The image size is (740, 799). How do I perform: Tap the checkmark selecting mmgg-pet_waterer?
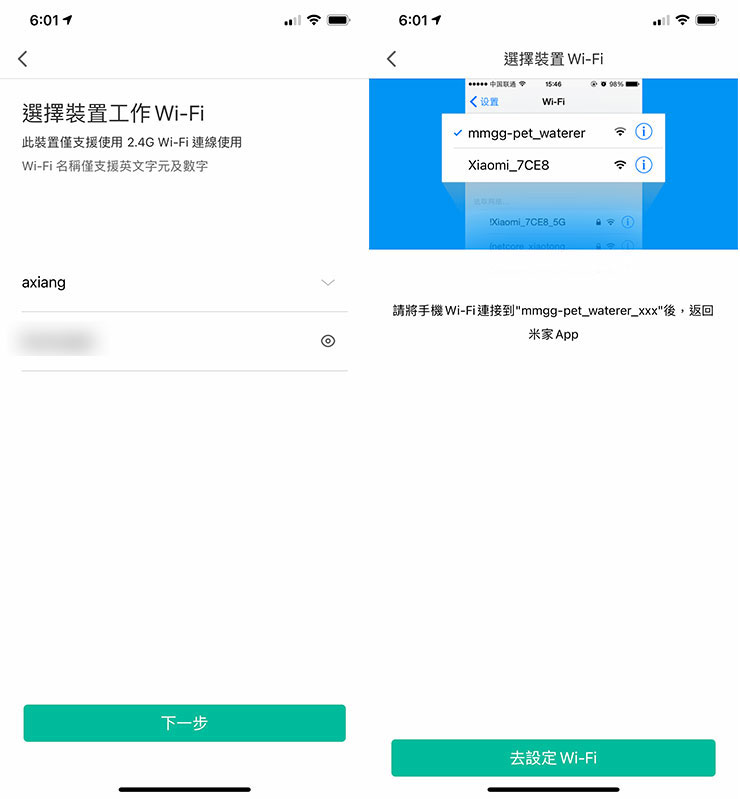point(458,131)
